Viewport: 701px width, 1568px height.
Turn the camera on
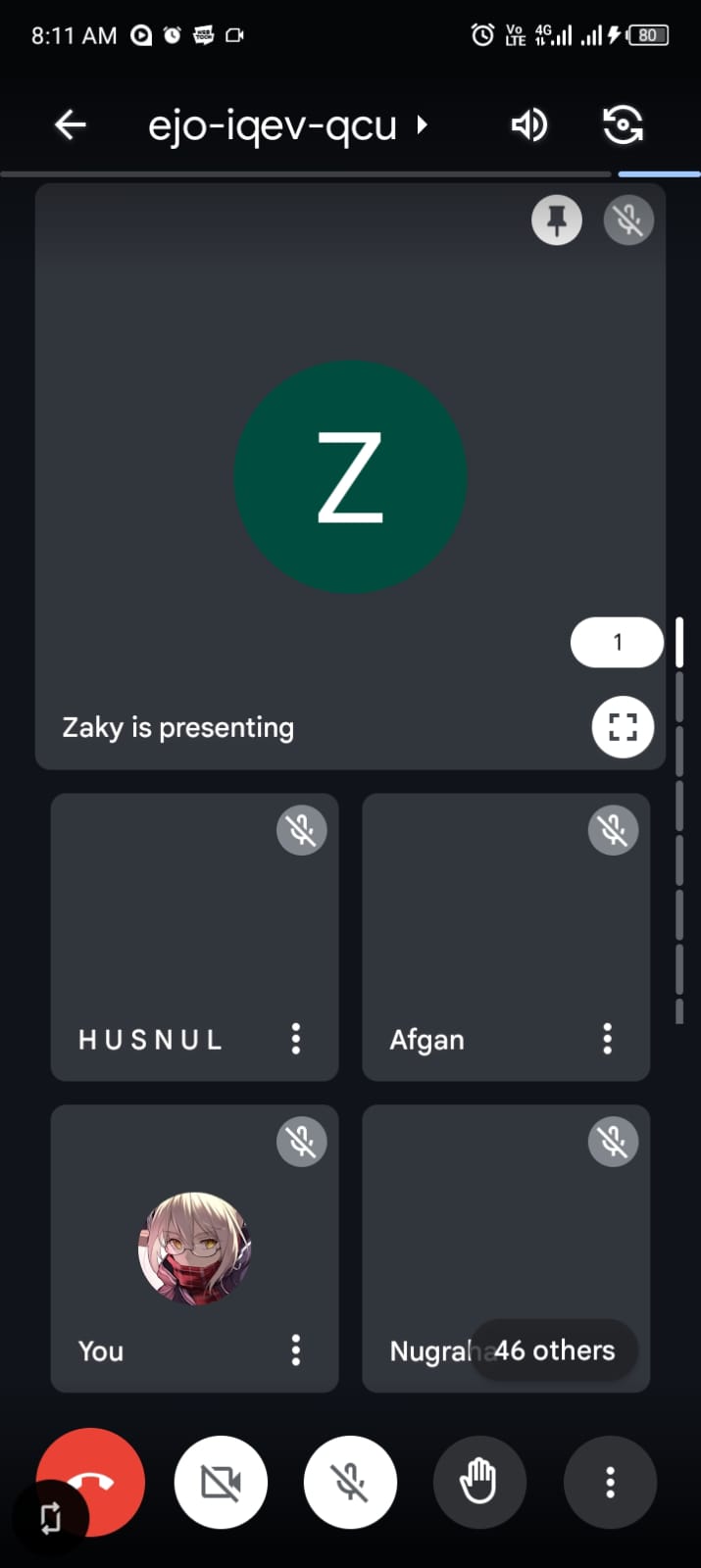[x=221, y=1483]
